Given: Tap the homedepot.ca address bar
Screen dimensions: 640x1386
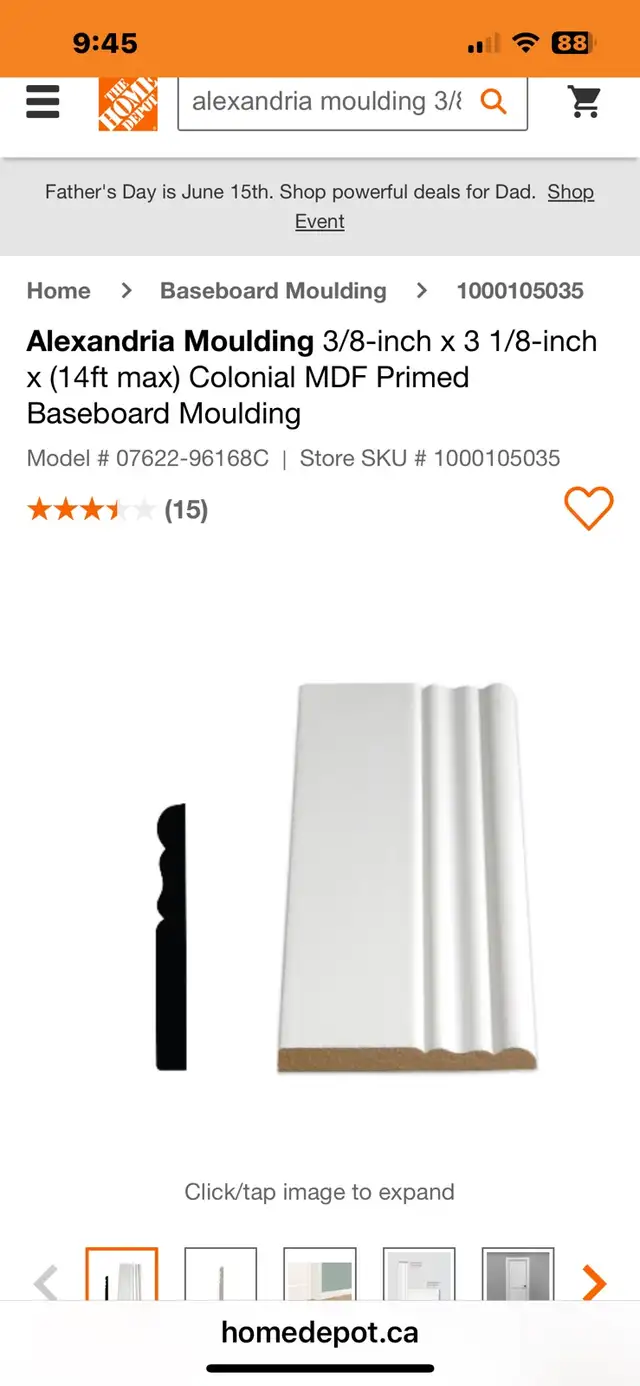Looking at the screenshot, I should coord(320,1333).
